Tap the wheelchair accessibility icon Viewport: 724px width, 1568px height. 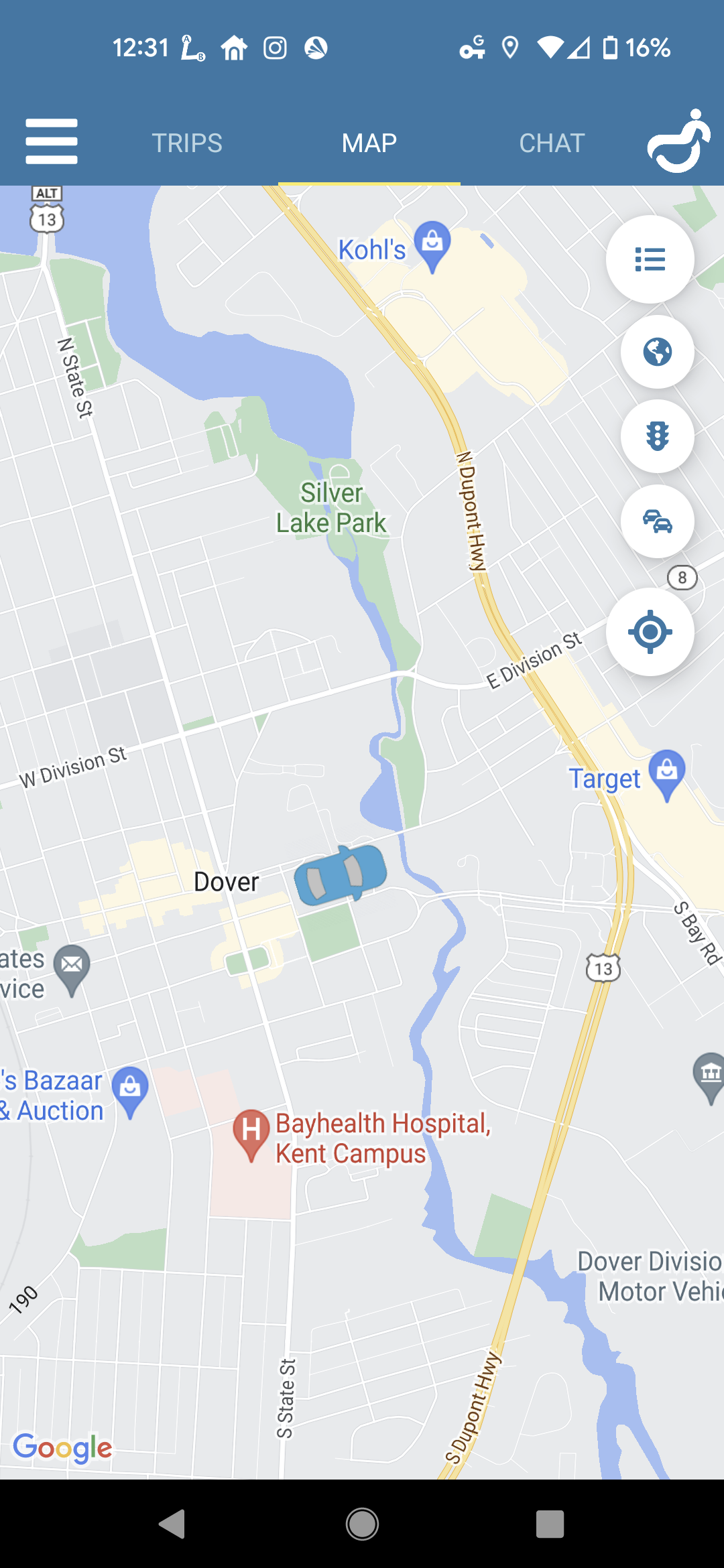tap(678, 141)
